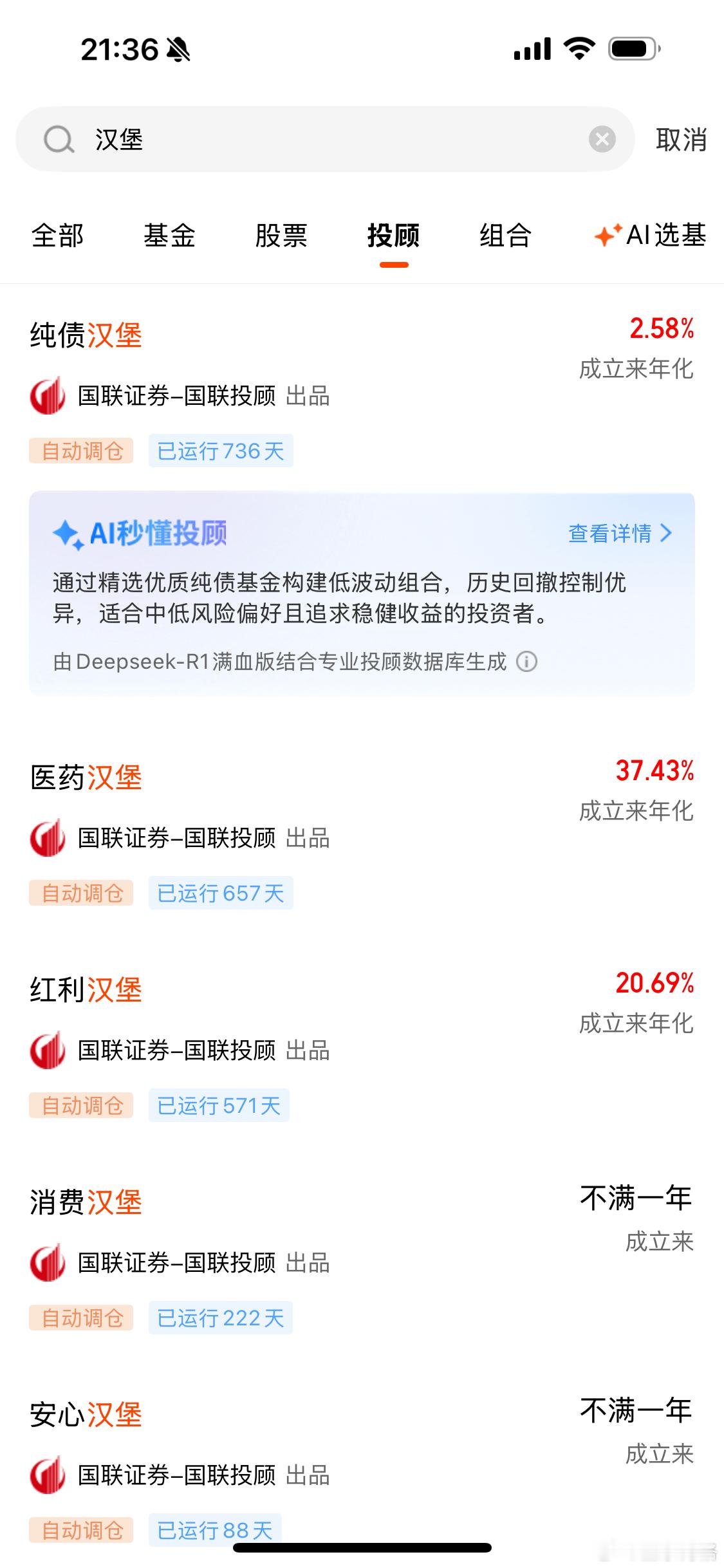Click the 国联证券 logo beside 医药汉堡

(x=48, y=839)
